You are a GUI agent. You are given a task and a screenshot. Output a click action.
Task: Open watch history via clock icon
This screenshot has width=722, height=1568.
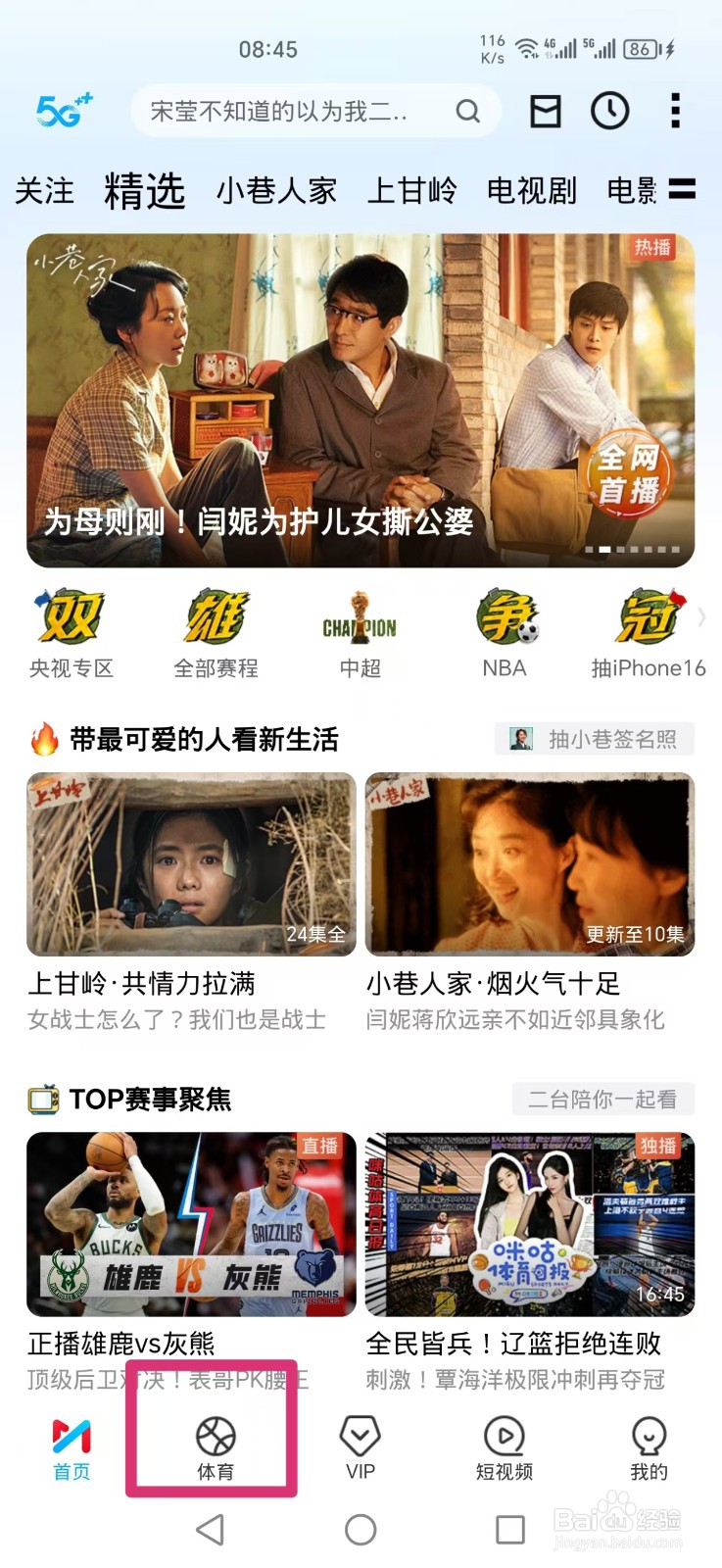[x=610, y=111]
